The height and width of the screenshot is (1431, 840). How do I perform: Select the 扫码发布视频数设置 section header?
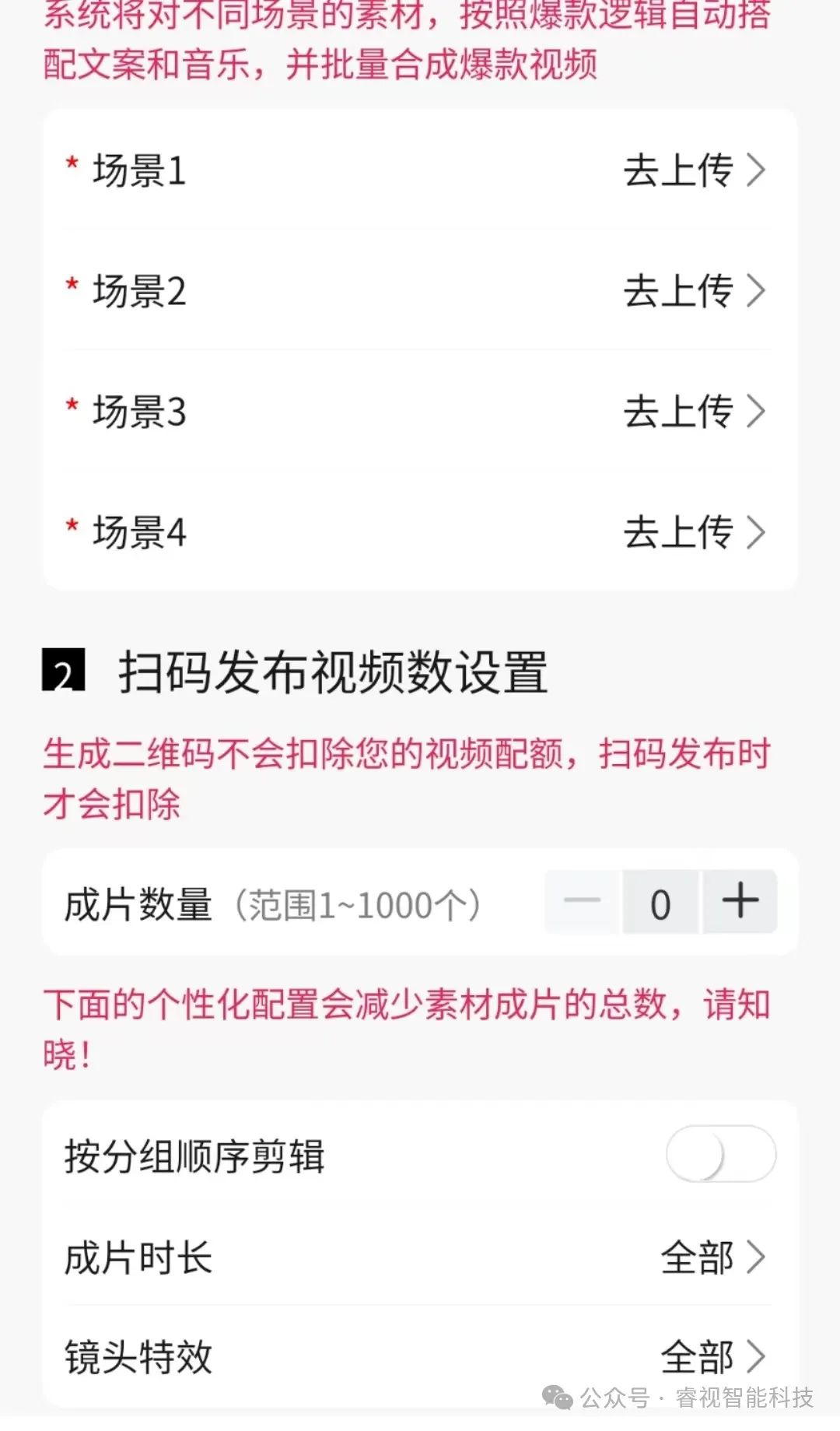click(x=334, y=671)
